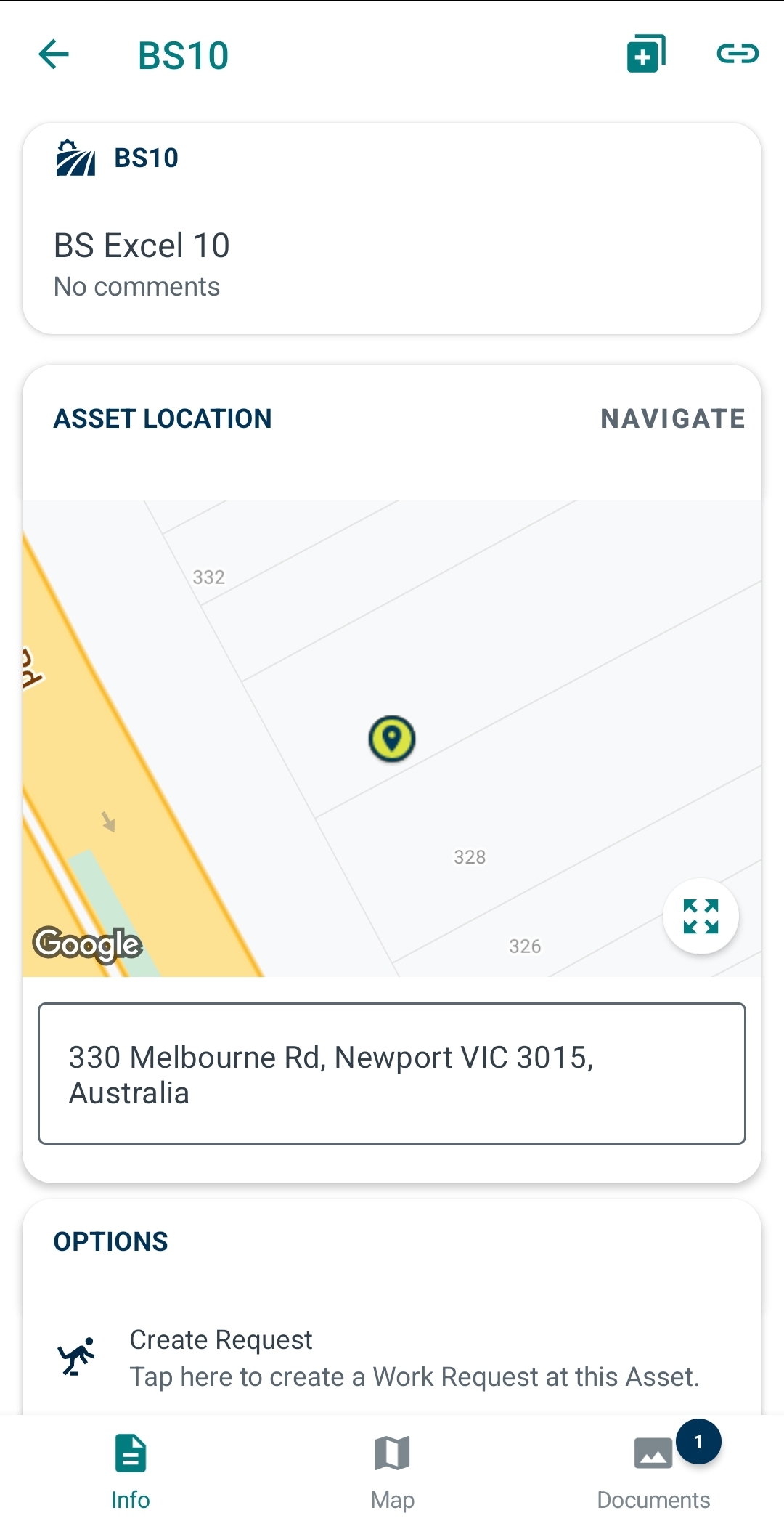
Task: Open the link icon in the app bar
Action: 738,54
